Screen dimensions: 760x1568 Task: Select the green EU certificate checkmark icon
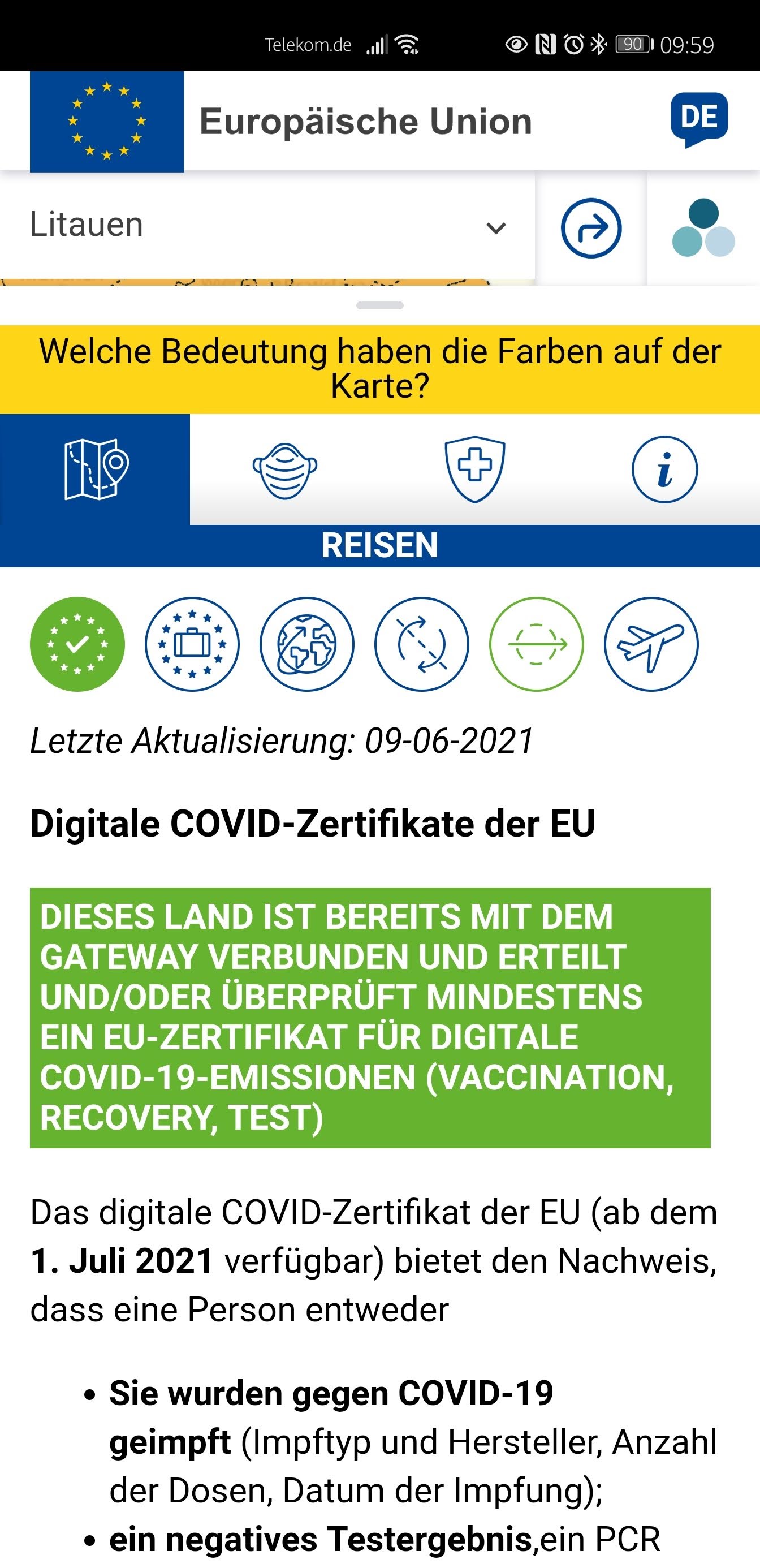pos(77,643)
